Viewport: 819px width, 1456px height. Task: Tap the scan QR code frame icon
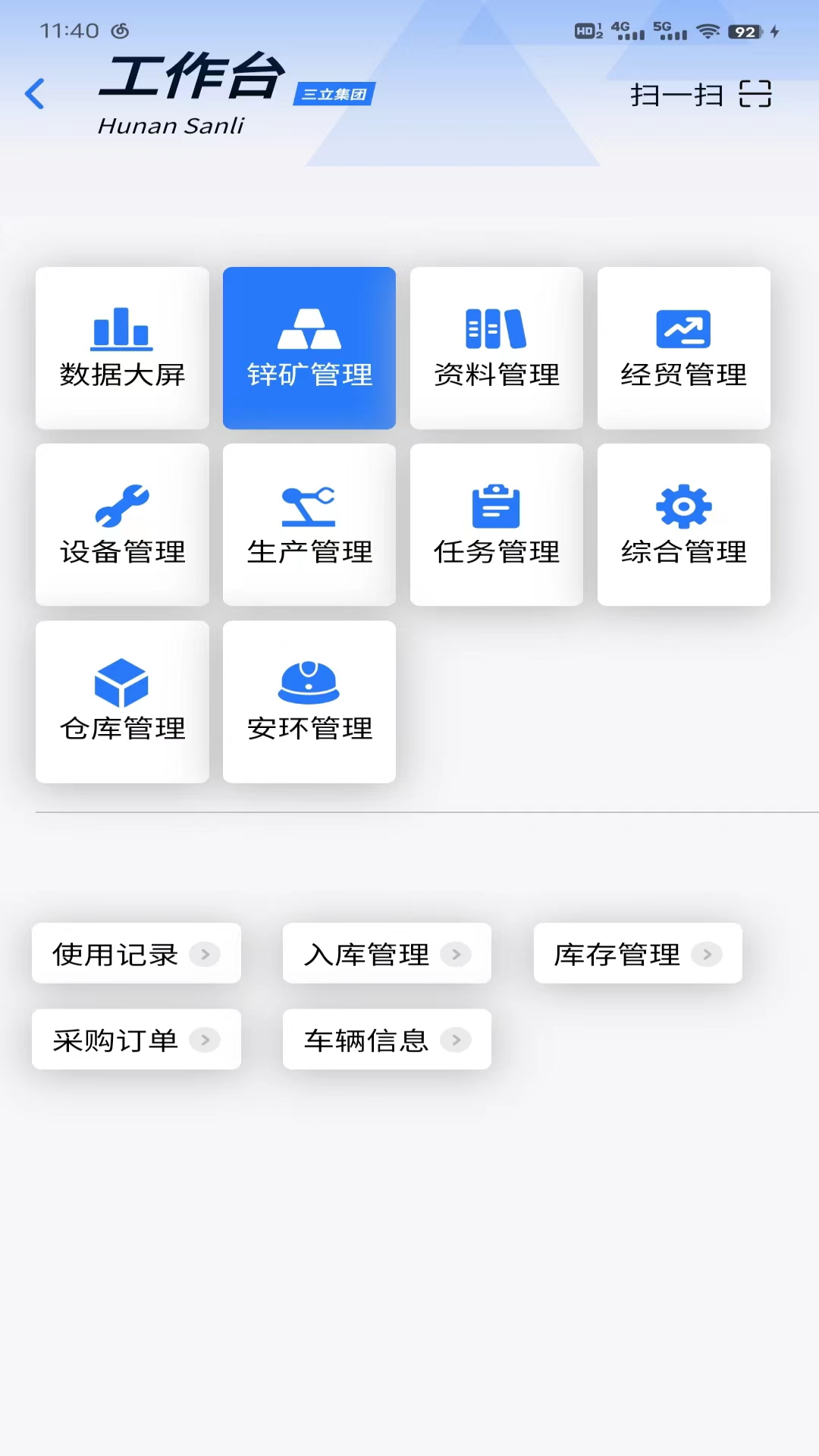tap(755, 94)
